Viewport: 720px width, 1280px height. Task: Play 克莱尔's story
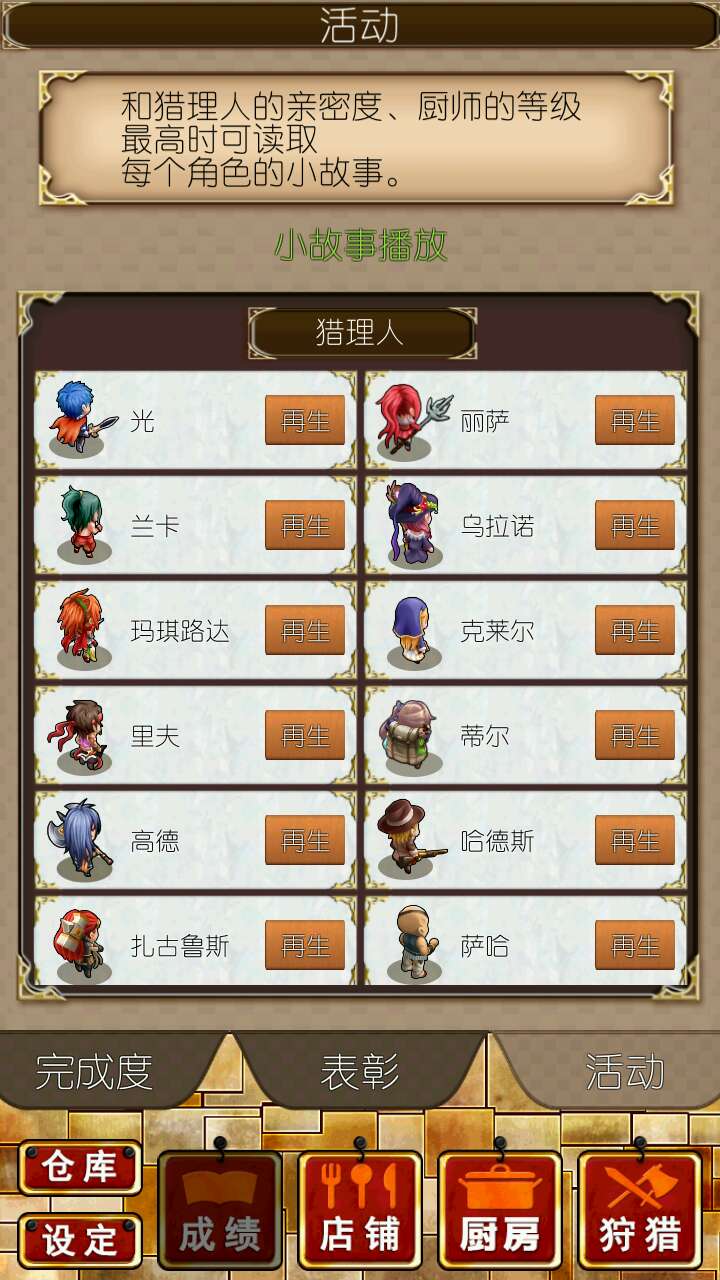coord(635,630)
